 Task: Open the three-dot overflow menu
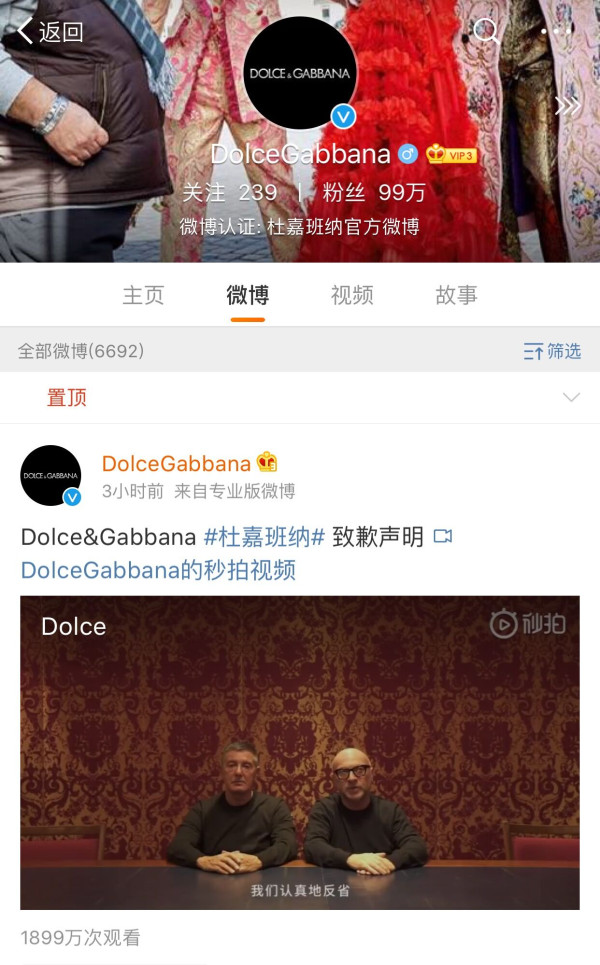(x=556, y=32)
